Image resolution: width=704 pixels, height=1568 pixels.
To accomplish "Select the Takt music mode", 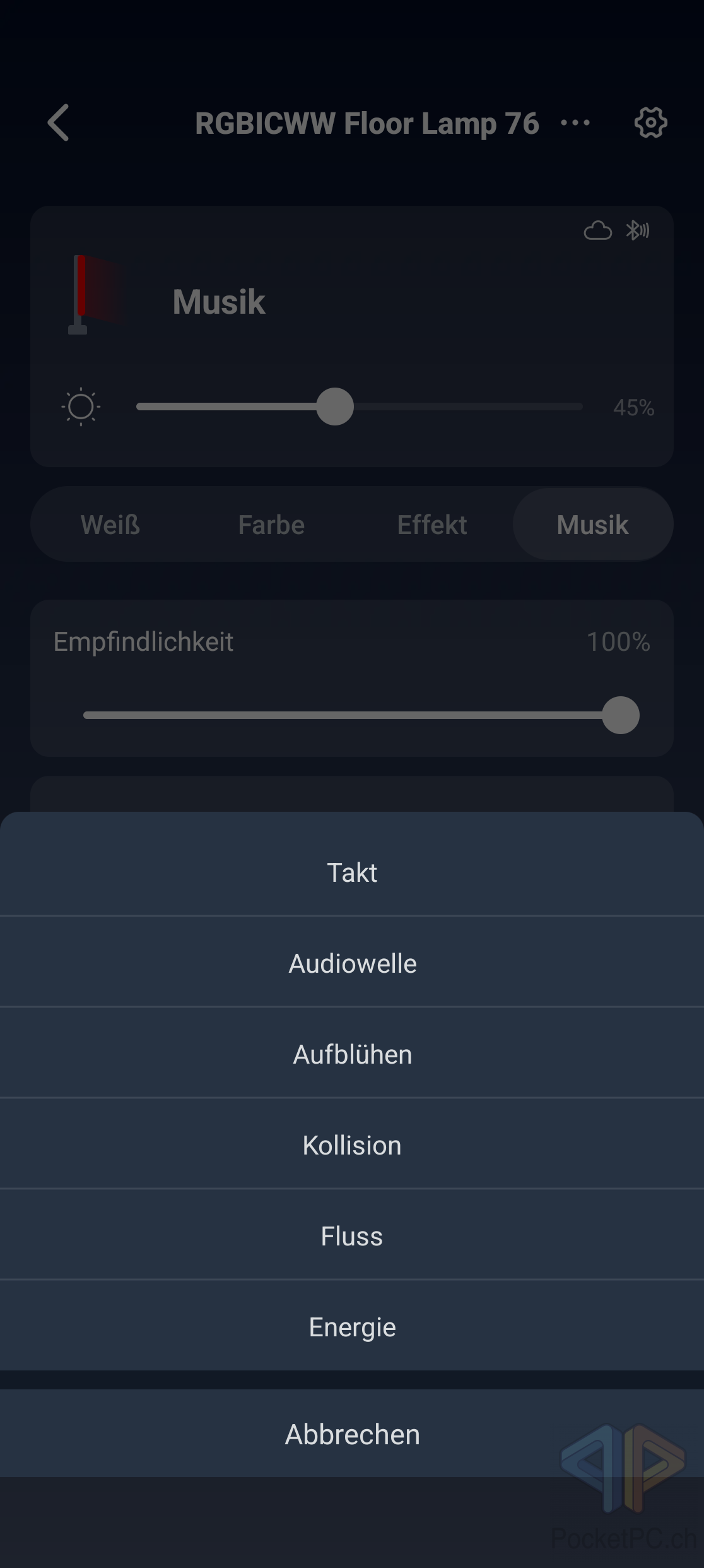I will pos(352,872).
